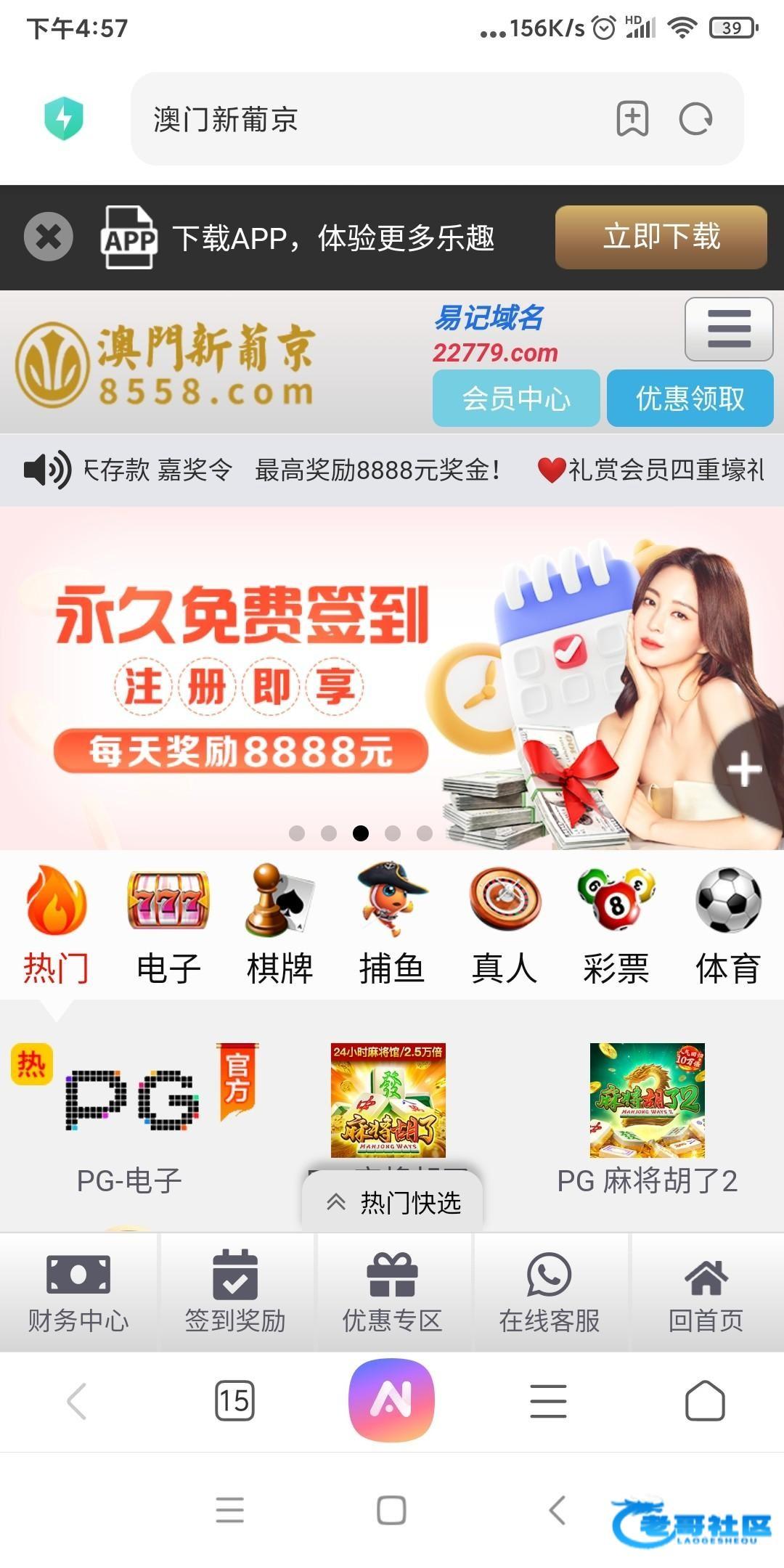The height and width of the screenshot is (1568, 784).
Task: Open the hamburger menu on the site header
Action: pyautogui.click(x=728, y=329)
